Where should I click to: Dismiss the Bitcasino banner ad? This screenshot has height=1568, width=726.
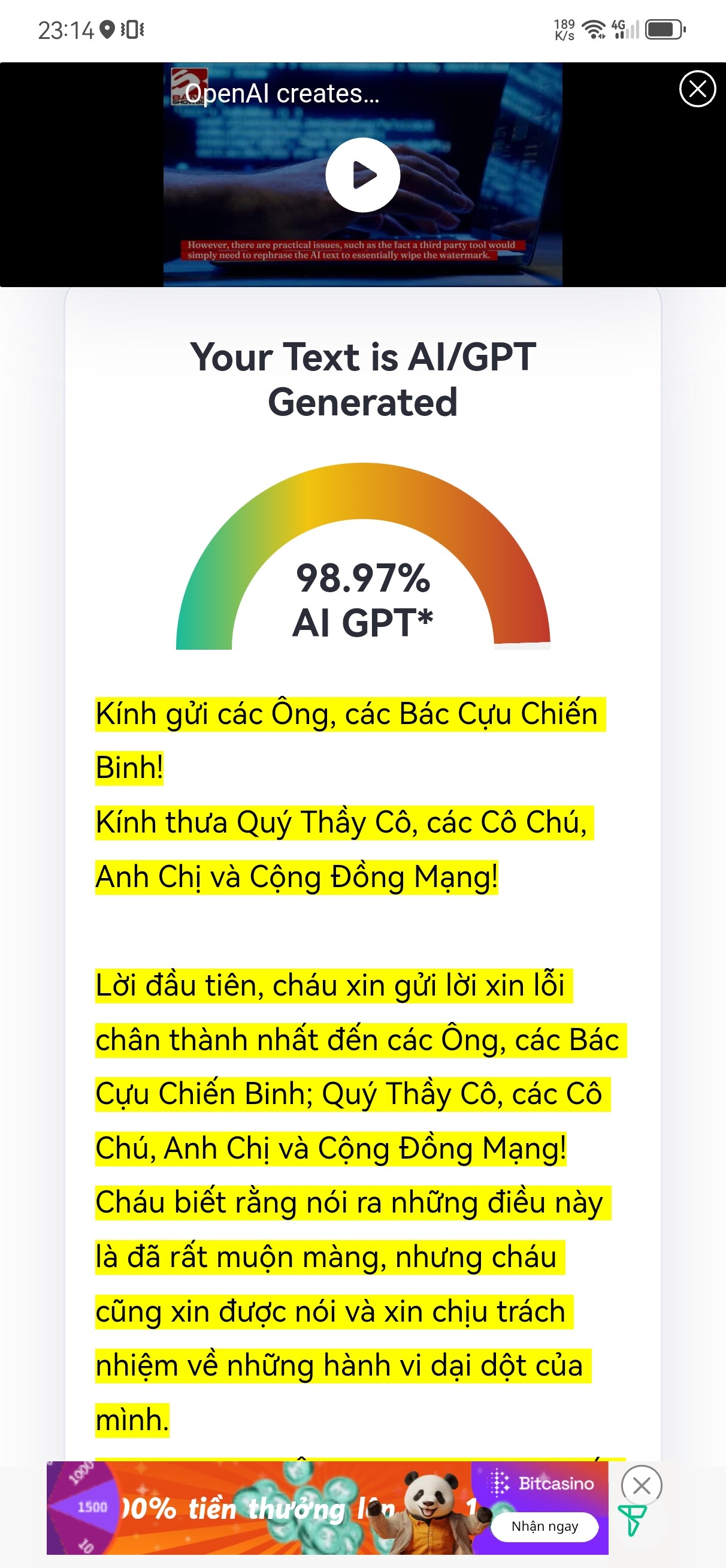tap(641, 1485)
